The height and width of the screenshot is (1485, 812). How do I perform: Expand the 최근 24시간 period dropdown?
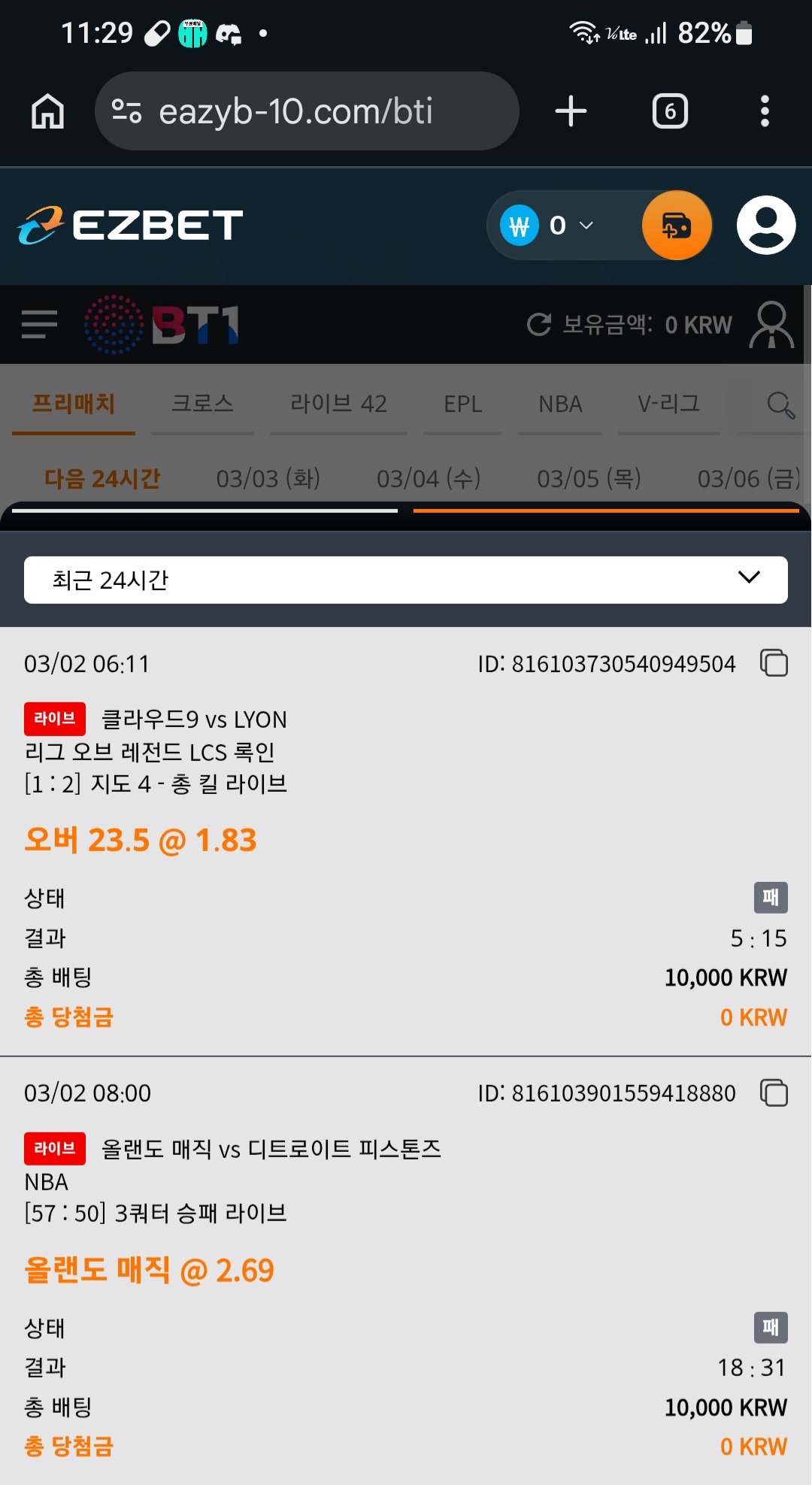pos(406,580)
